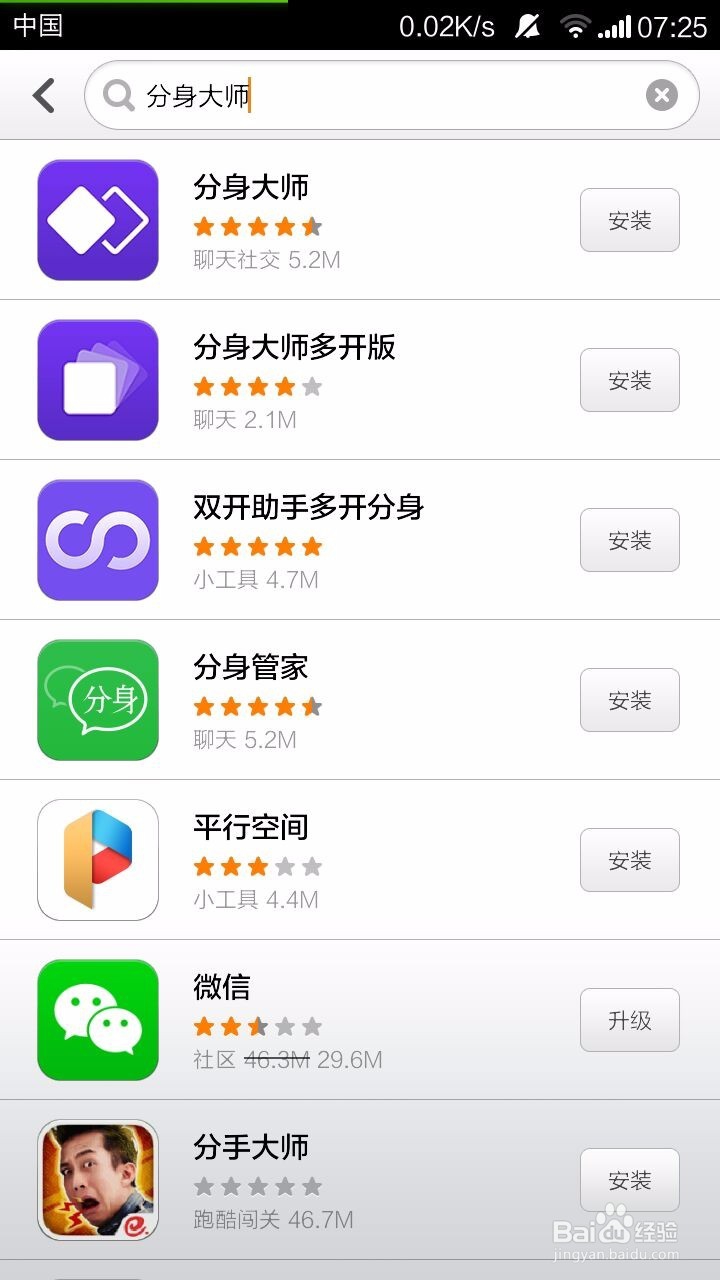Open the 分身管家 app icon
This screenshot has width=720, height=1280.
click(x=97, y=700)
